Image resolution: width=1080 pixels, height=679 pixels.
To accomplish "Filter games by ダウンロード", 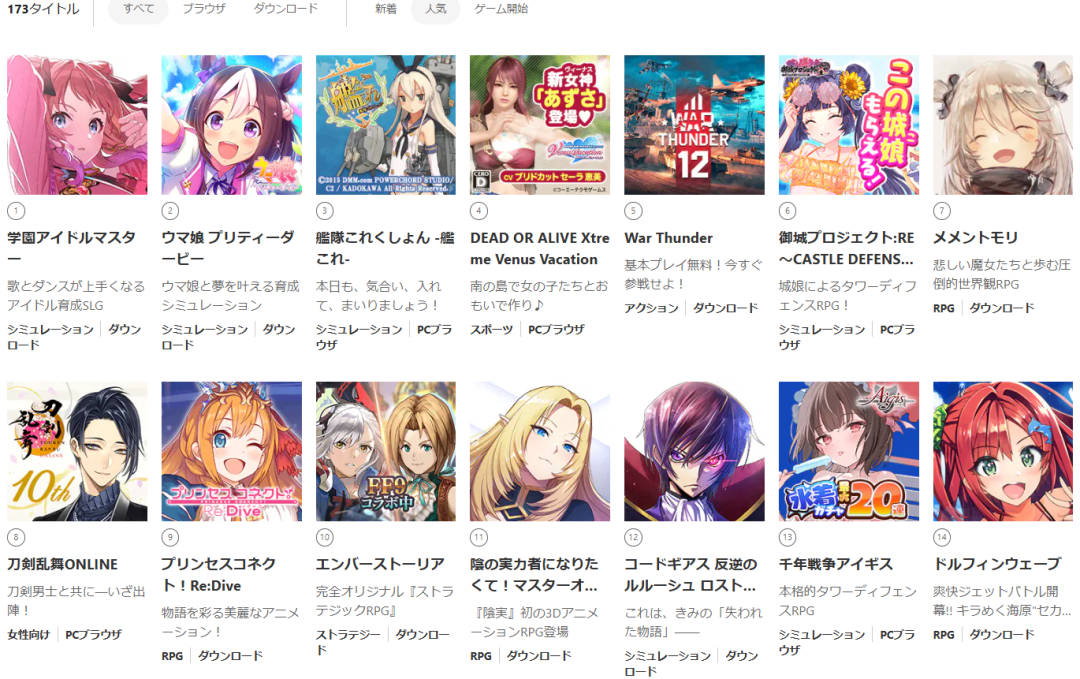I will 285,9.
